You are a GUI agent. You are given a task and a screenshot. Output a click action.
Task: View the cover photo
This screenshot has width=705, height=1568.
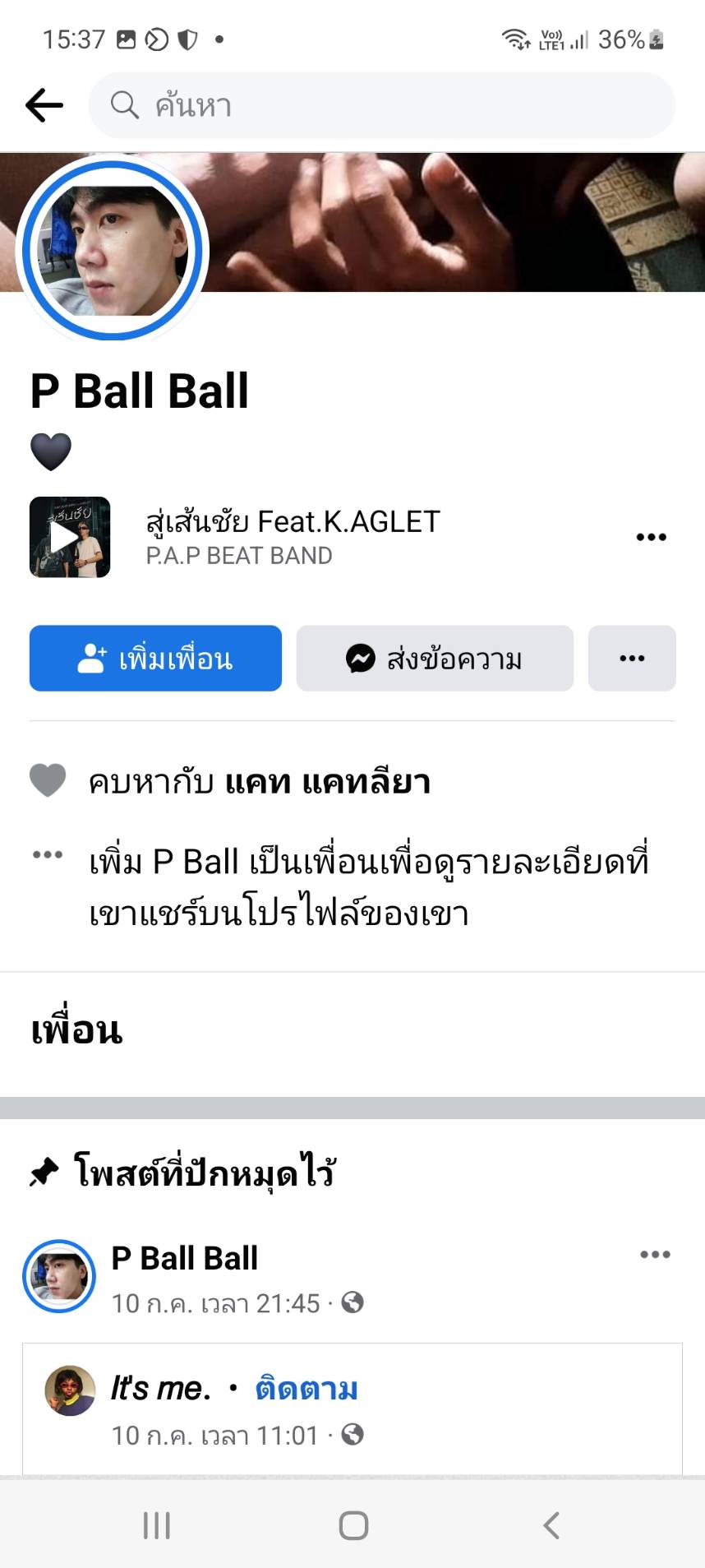(x=460, y=222)
